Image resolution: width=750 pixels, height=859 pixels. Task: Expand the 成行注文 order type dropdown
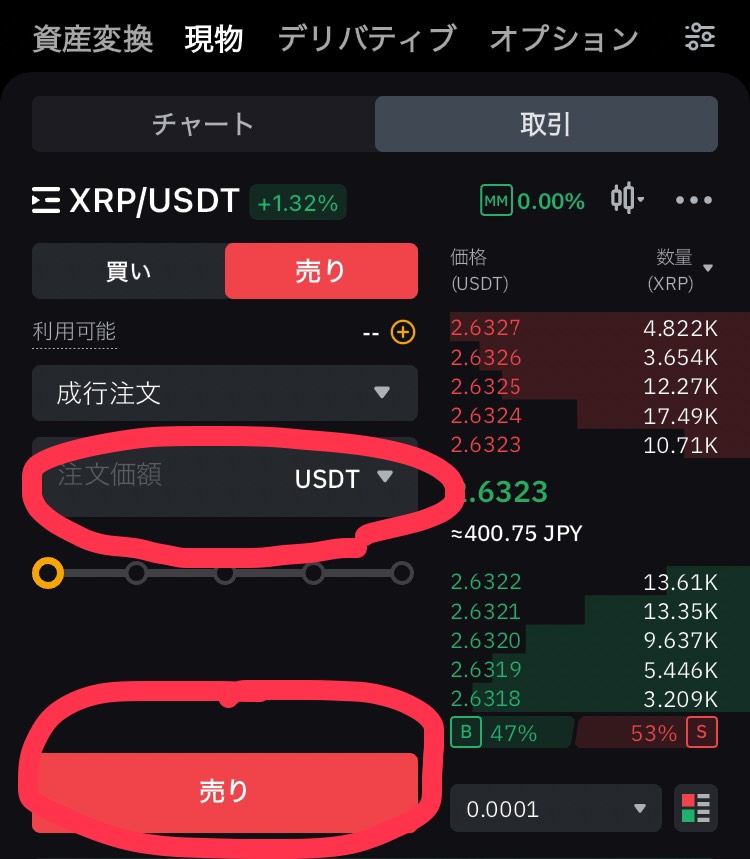click(224, 392)
